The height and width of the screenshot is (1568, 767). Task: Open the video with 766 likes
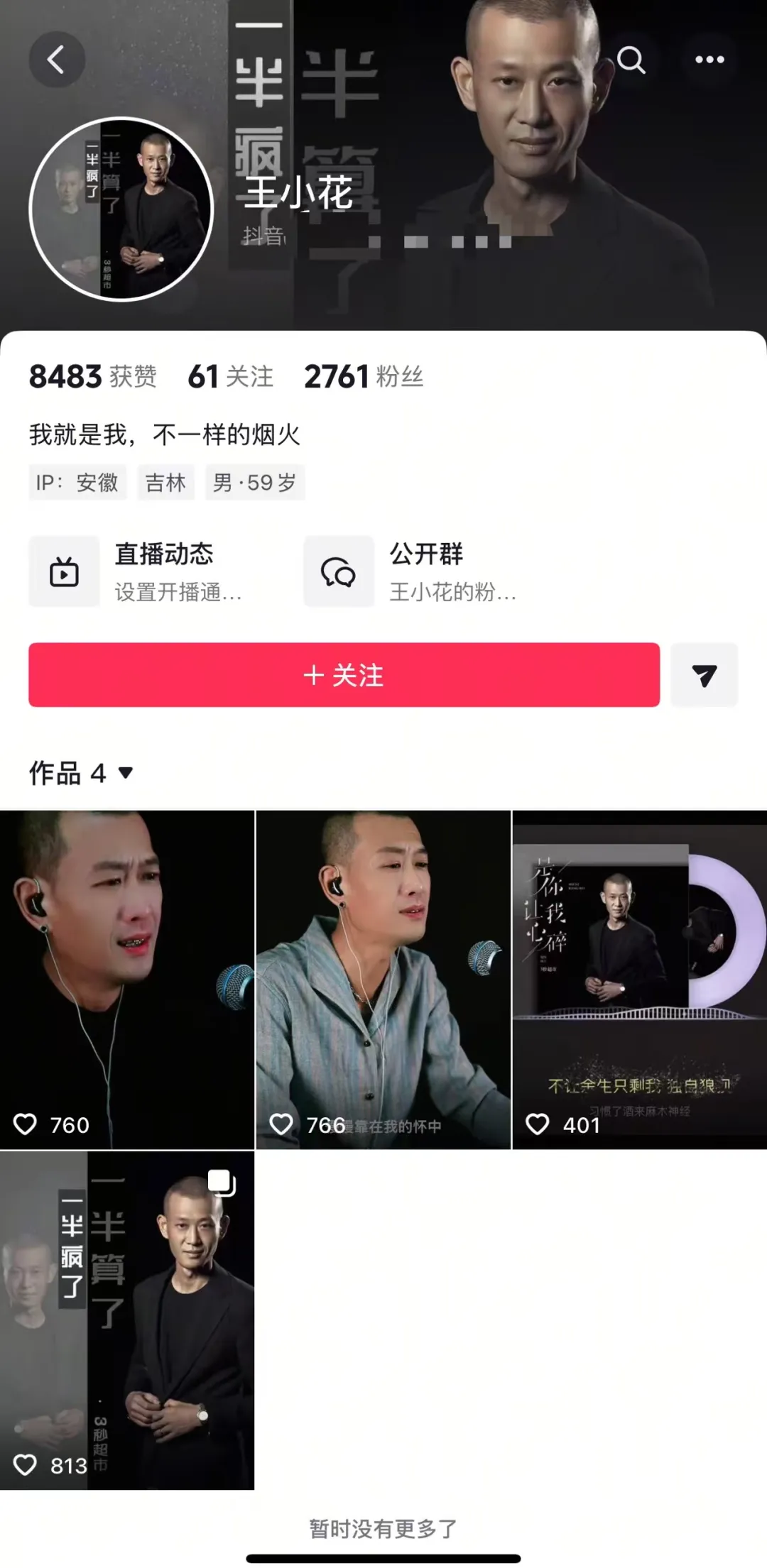383,980
